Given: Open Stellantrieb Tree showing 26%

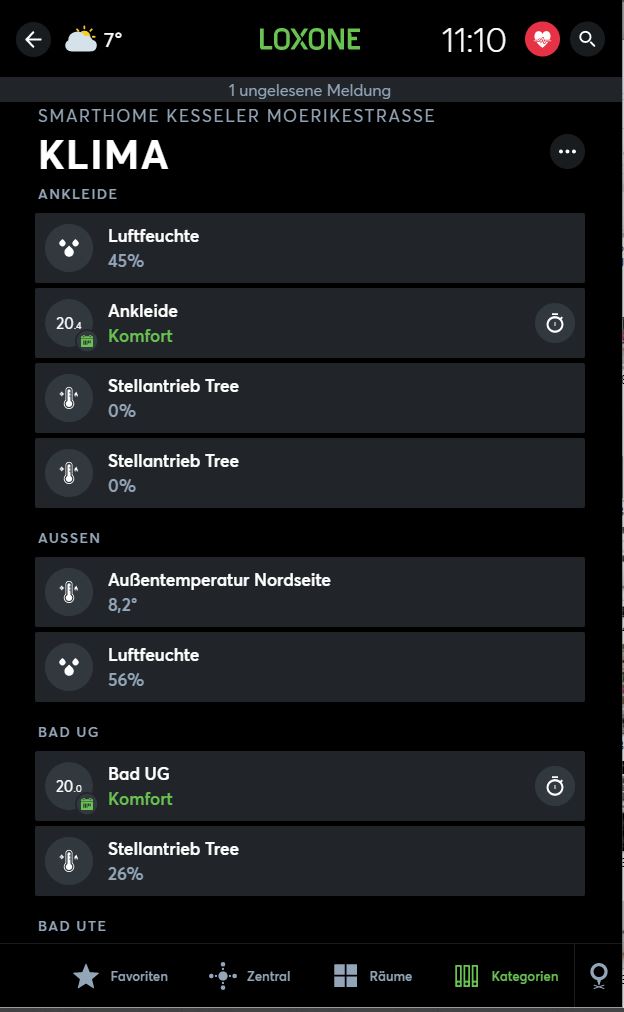Looking at the screenshot, I should tap(310, 861).
